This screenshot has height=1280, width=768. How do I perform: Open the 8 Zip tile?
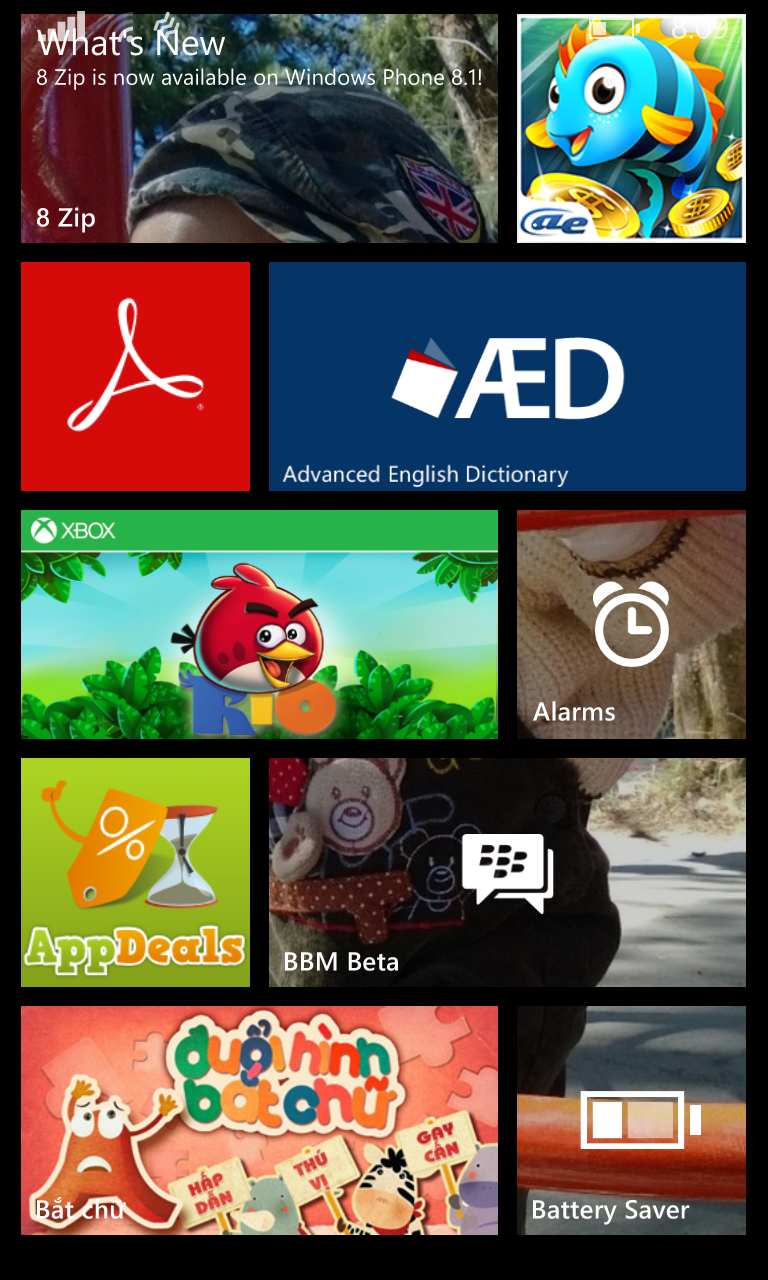pyautogui.click(x=259, y=128)
